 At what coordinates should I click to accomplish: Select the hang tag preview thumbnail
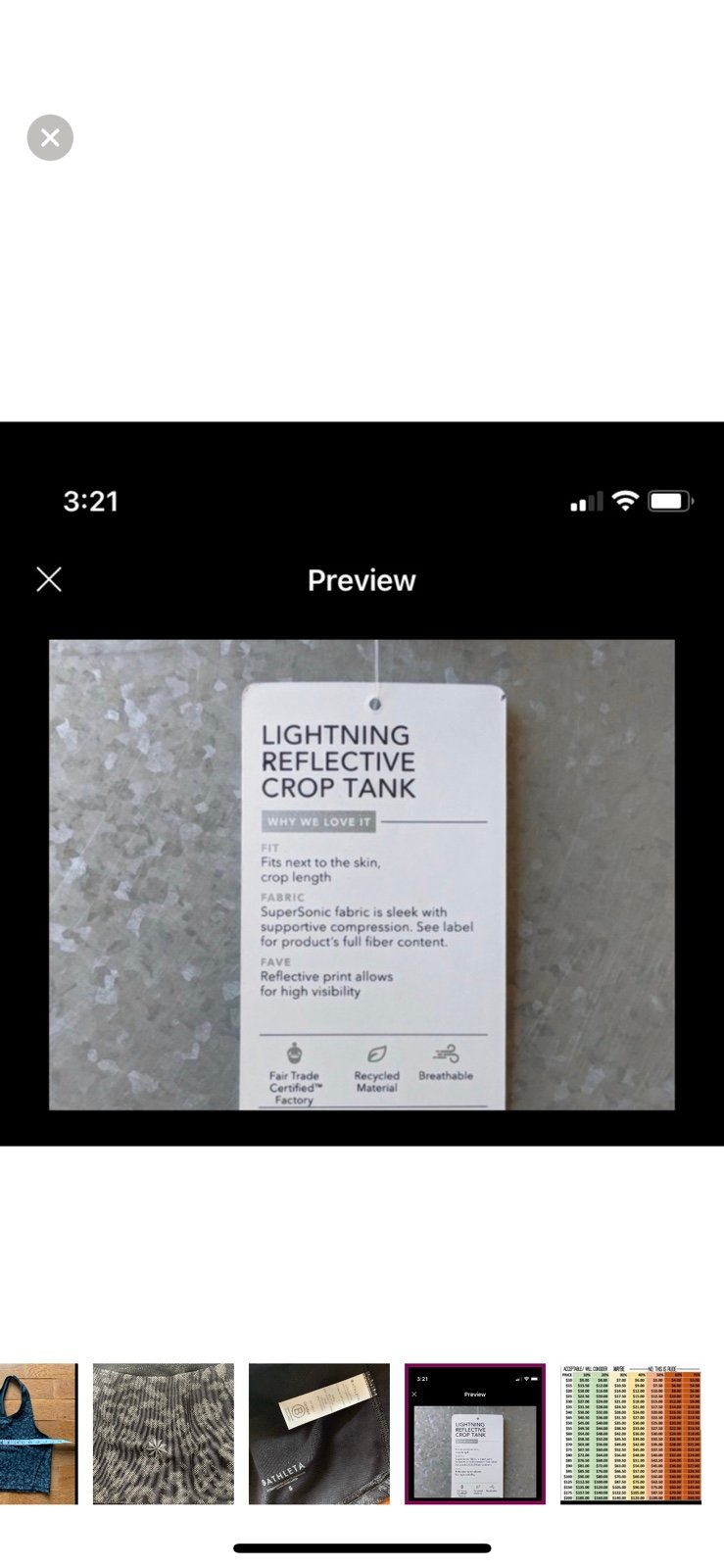[475, 1434]
